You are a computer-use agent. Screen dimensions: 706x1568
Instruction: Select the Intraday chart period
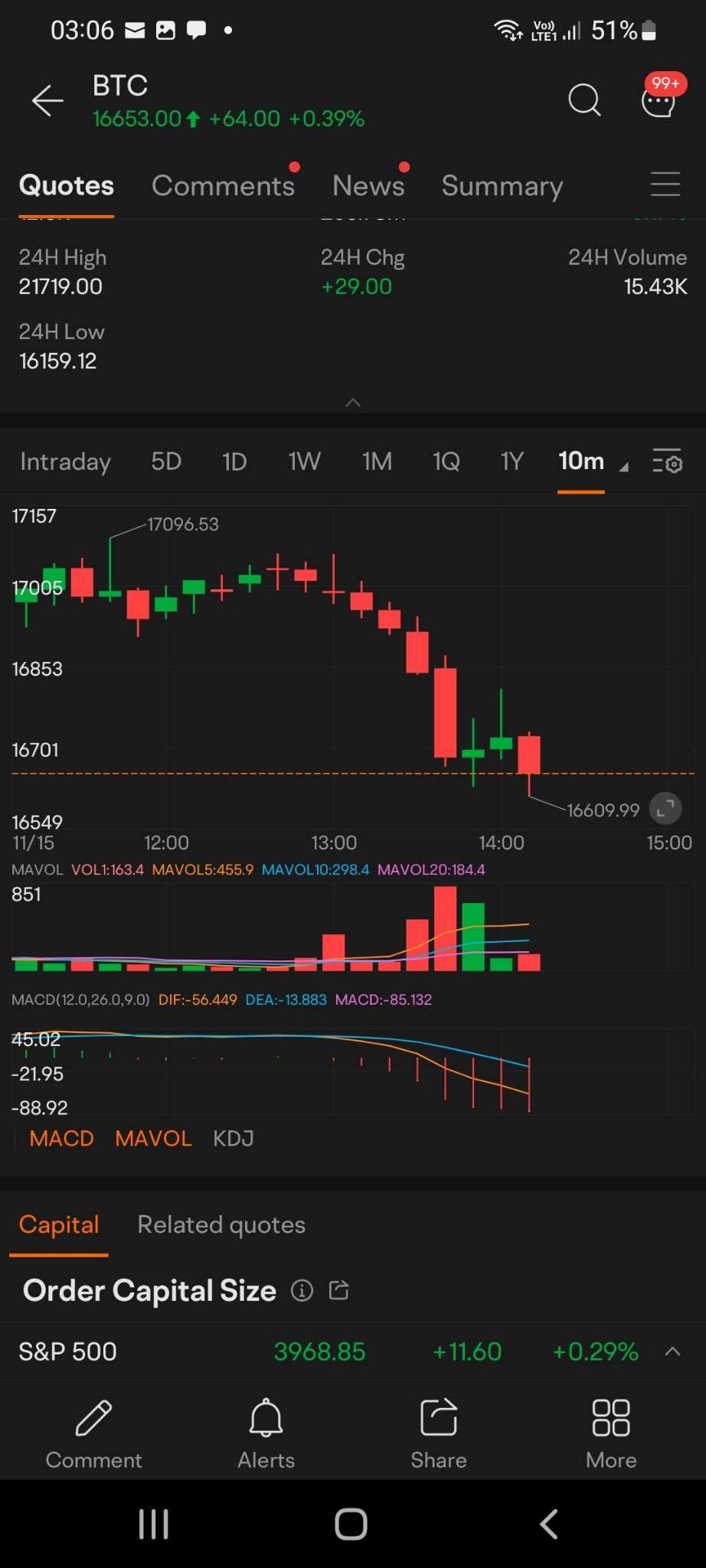click(x=65, y=461)
